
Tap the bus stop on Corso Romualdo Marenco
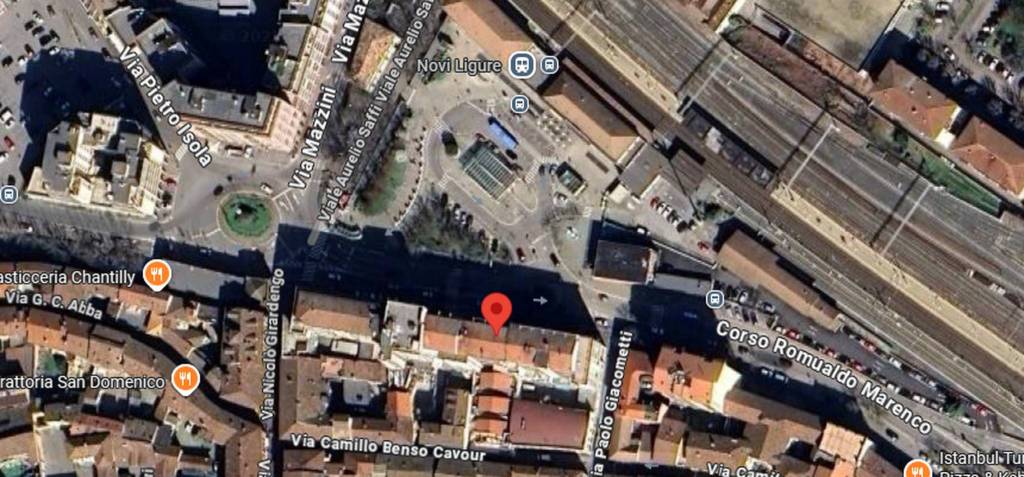(714, 299)
